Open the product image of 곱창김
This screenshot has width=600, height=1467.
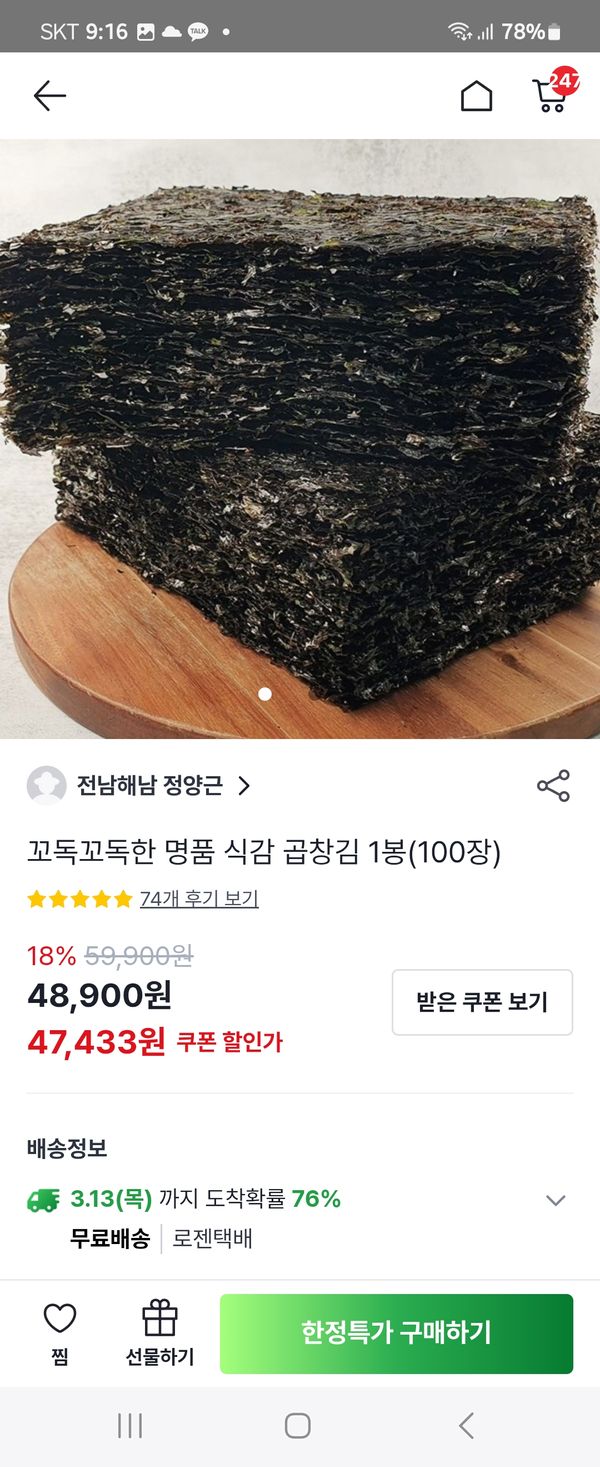click(300, 440)
